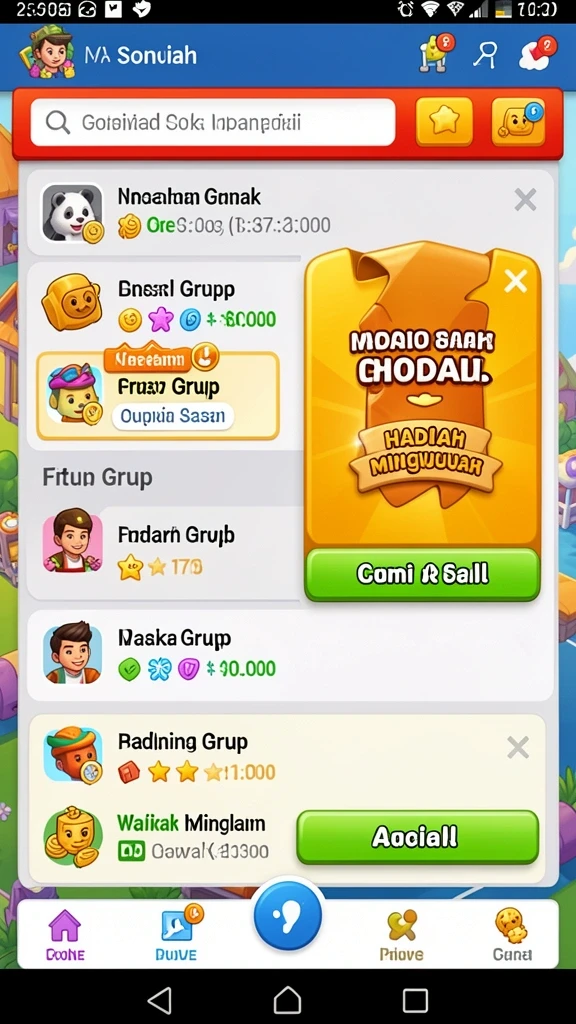Select the highlighted Fruav Grup card
The image size is (576, 1024).
[x=158, y=395]
